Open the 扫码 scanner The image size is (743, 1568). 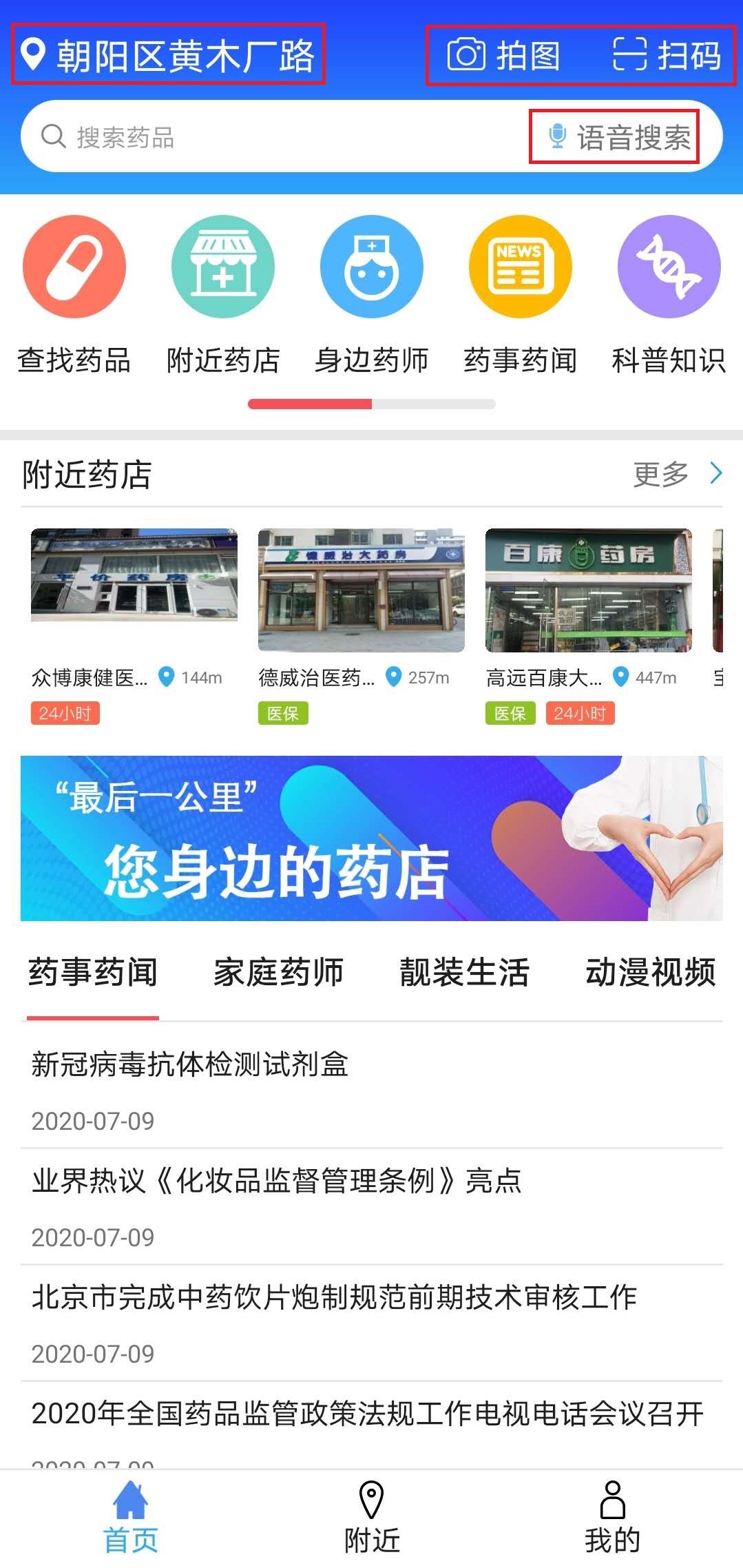click(x=667, y=55)
